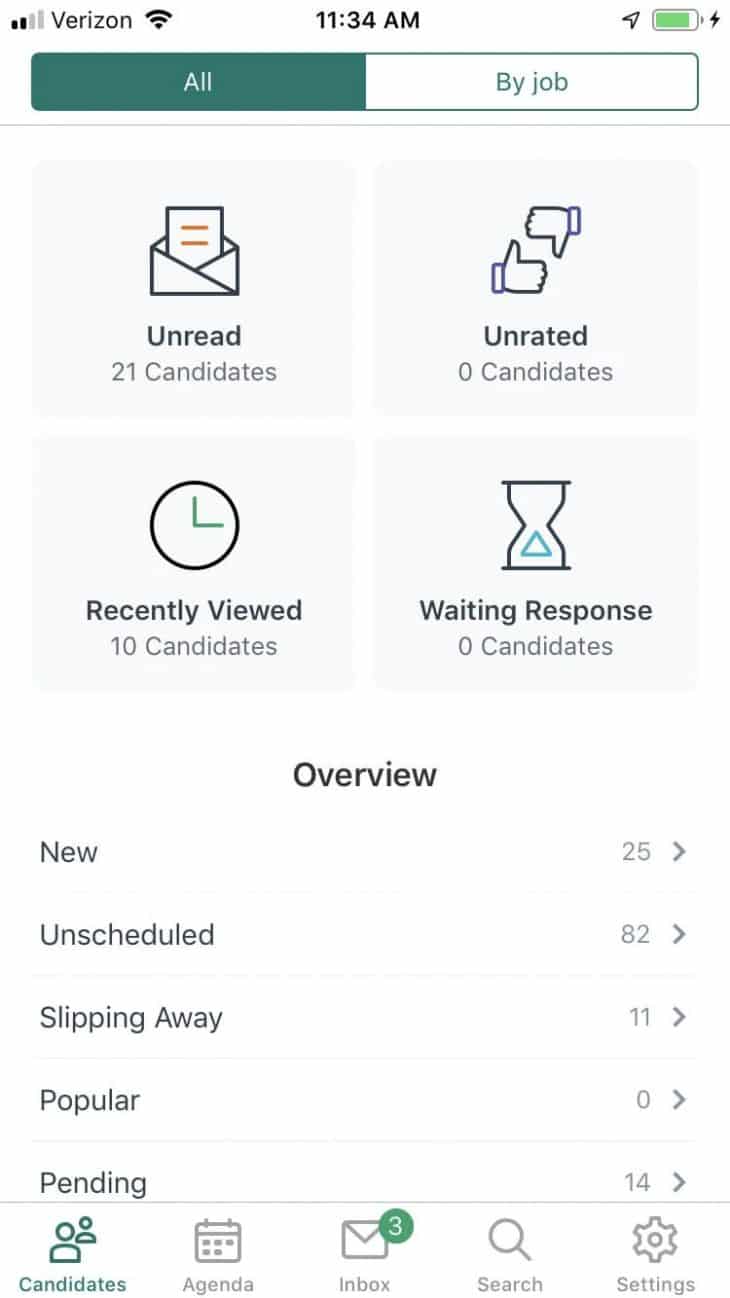Screen dimensions: 730x1298
Task: Tap the Recently Viewed clock icon
Action: click(194, 524)
